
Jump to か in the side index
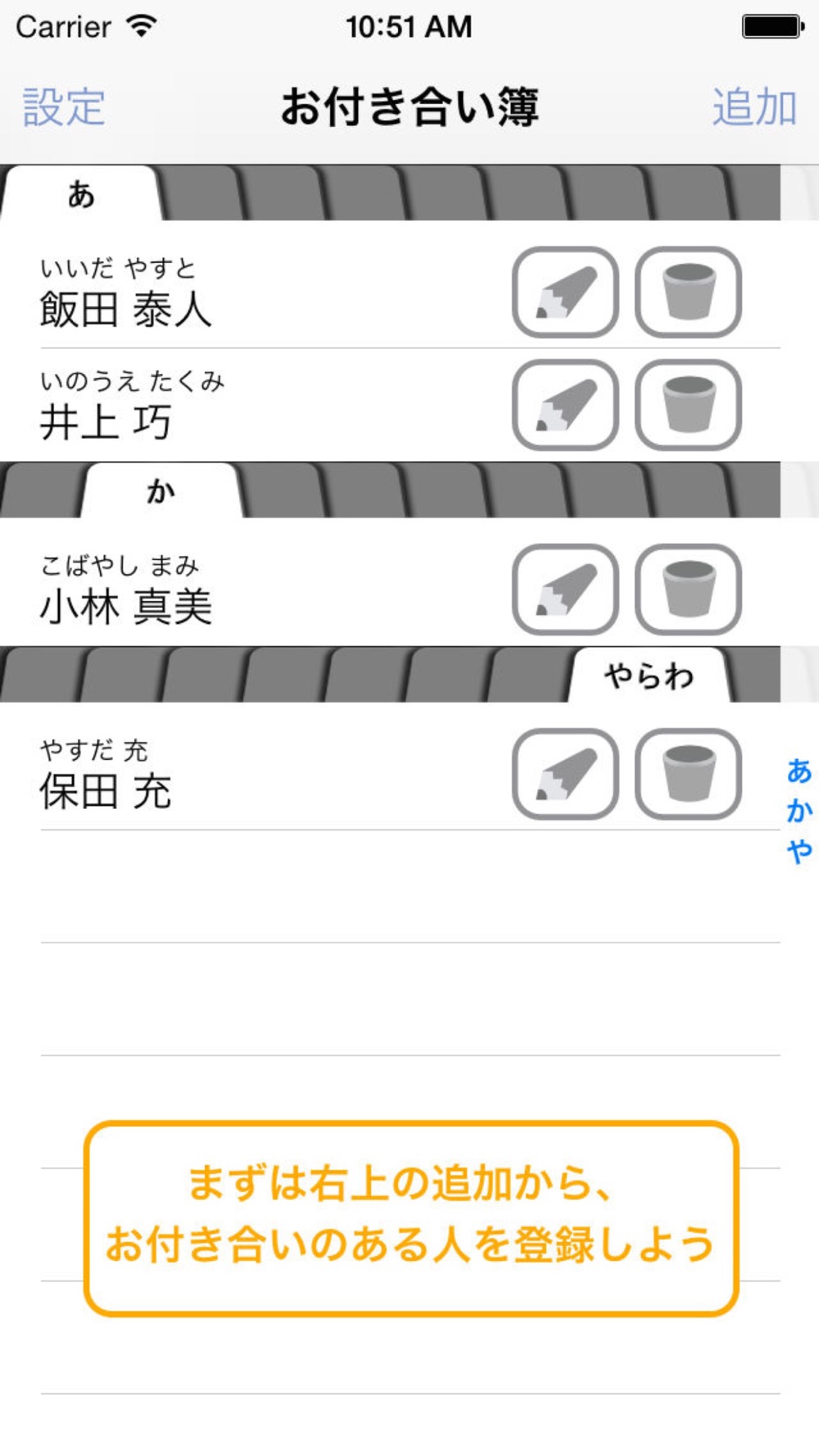click(799, 811)
